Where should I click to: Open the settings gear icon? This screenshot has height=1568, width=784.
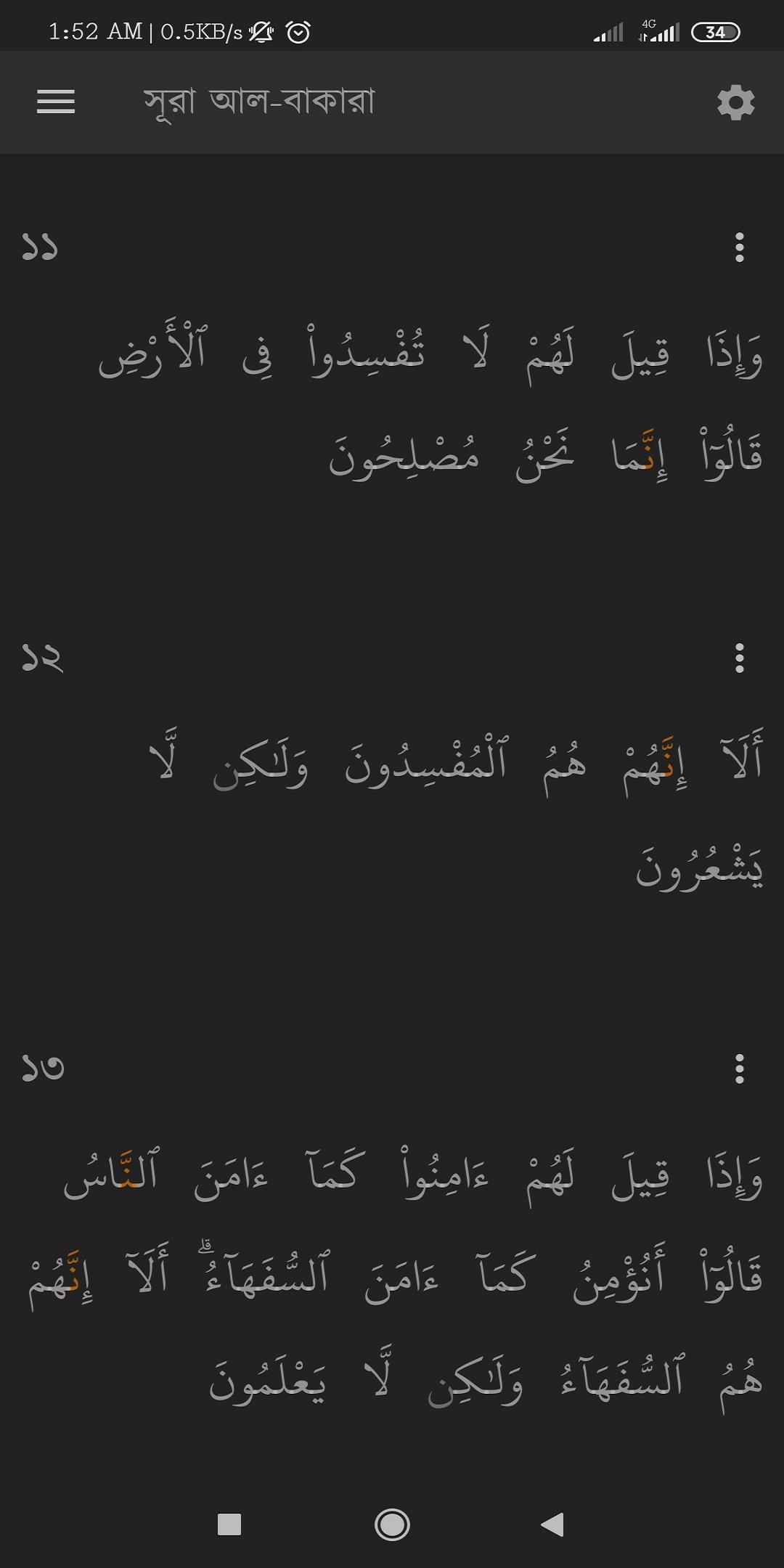click(x=735, y=102)
